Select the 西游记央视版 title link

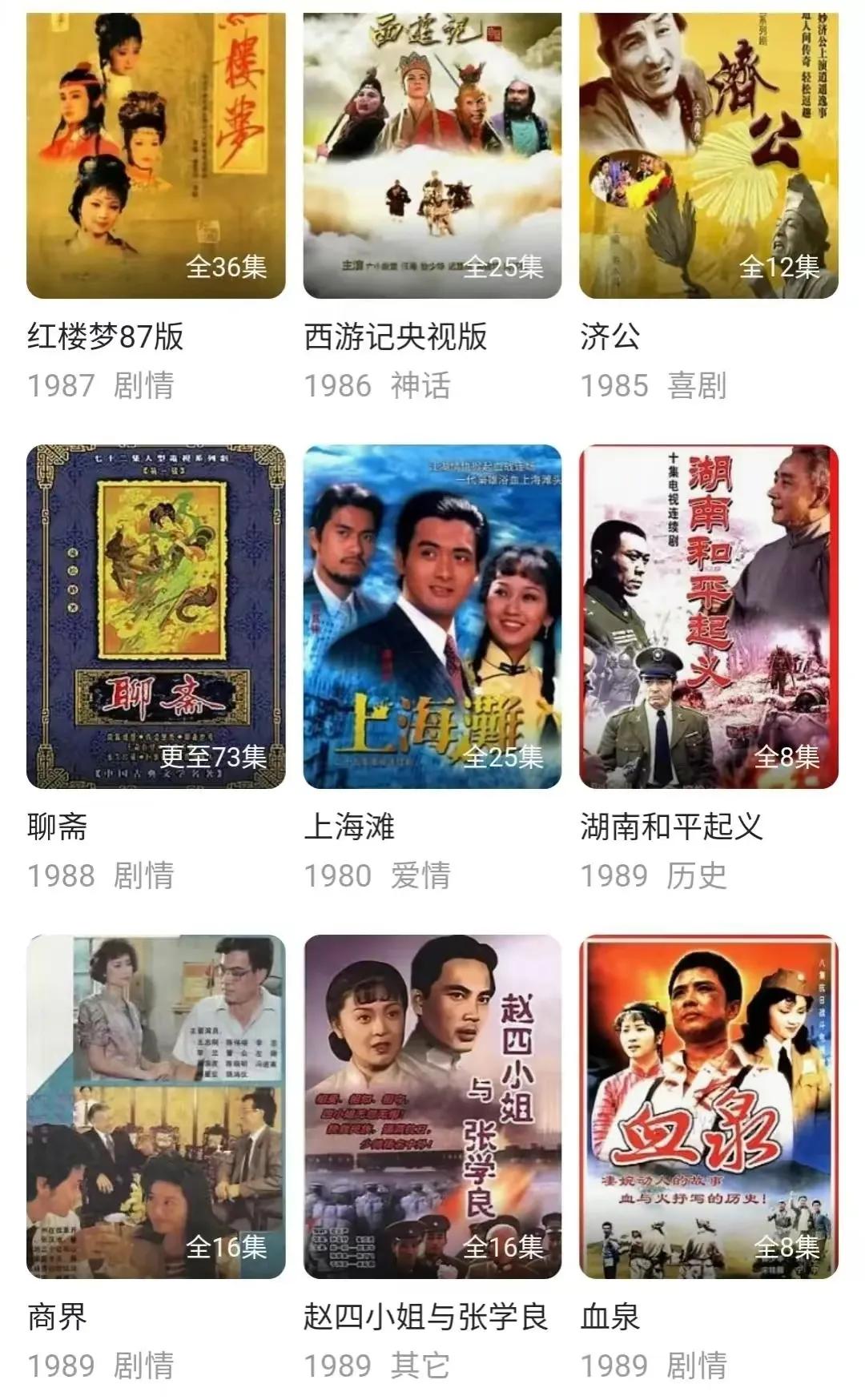point(396,339)
